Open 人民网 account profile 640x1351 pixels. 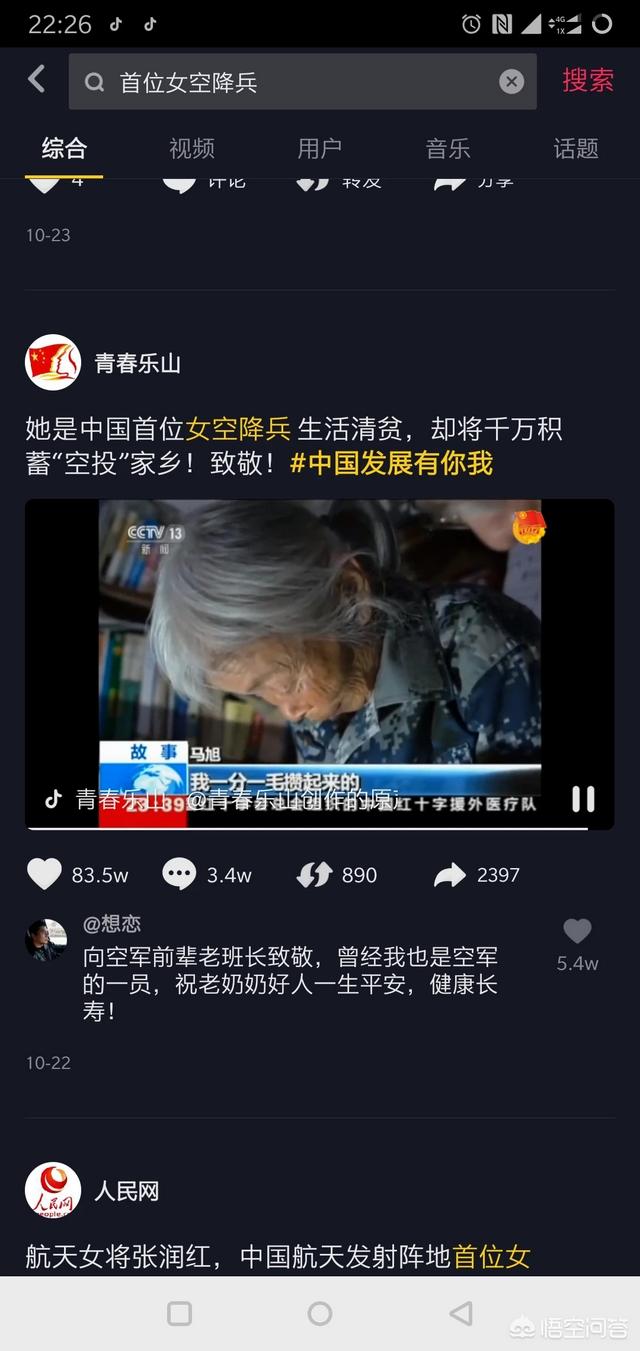tap(53, 1190)
